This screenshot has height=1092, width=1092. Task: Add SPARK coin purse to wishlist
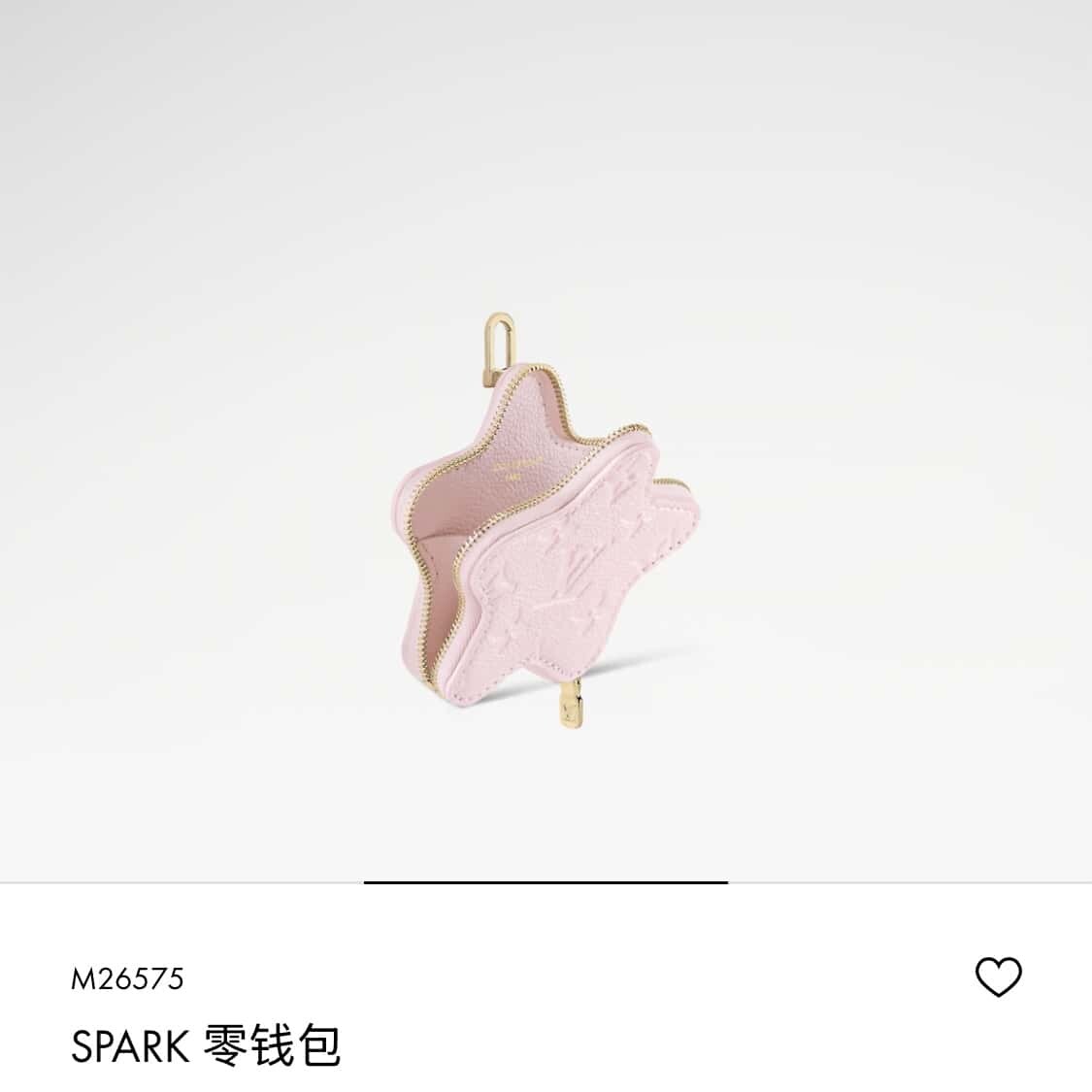point(998,976)
